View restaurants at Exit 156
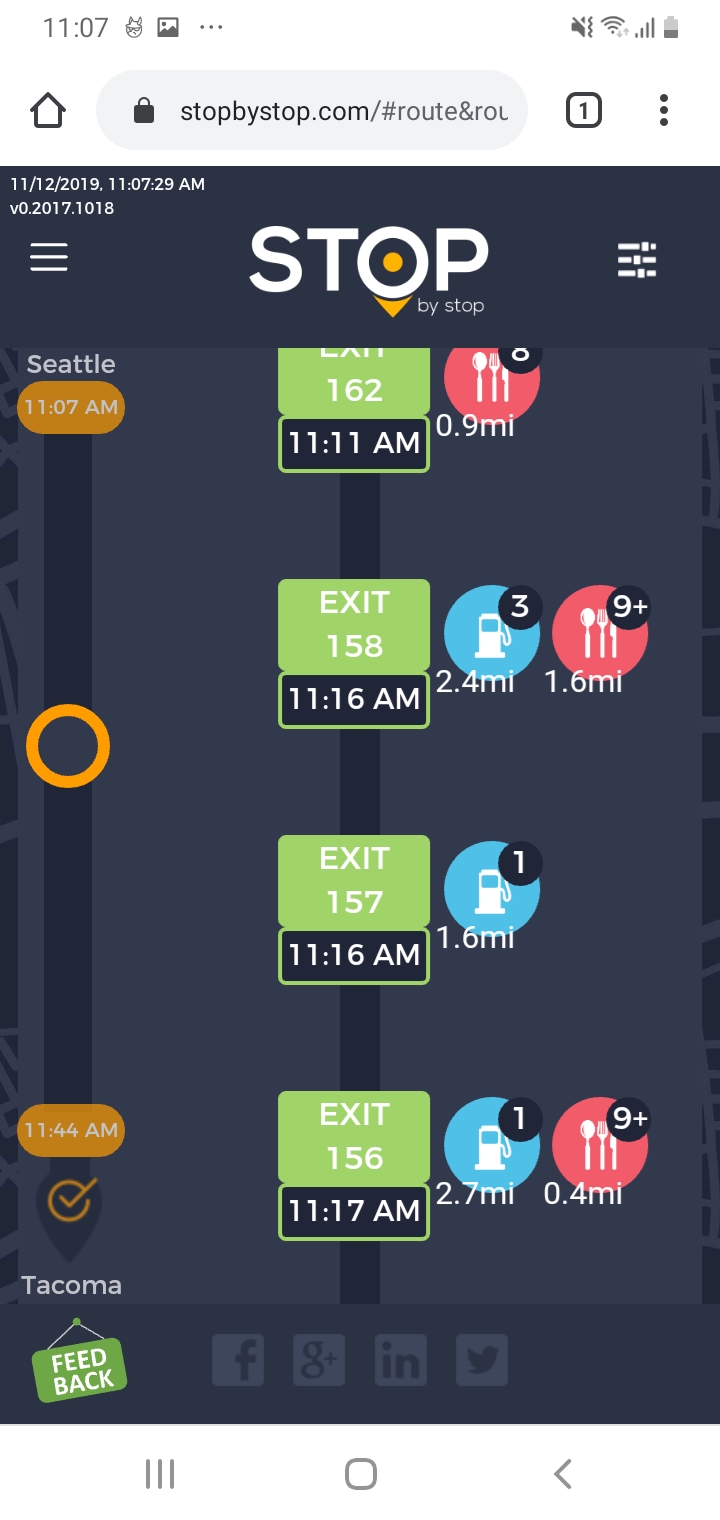 [x=600, y=1146]
